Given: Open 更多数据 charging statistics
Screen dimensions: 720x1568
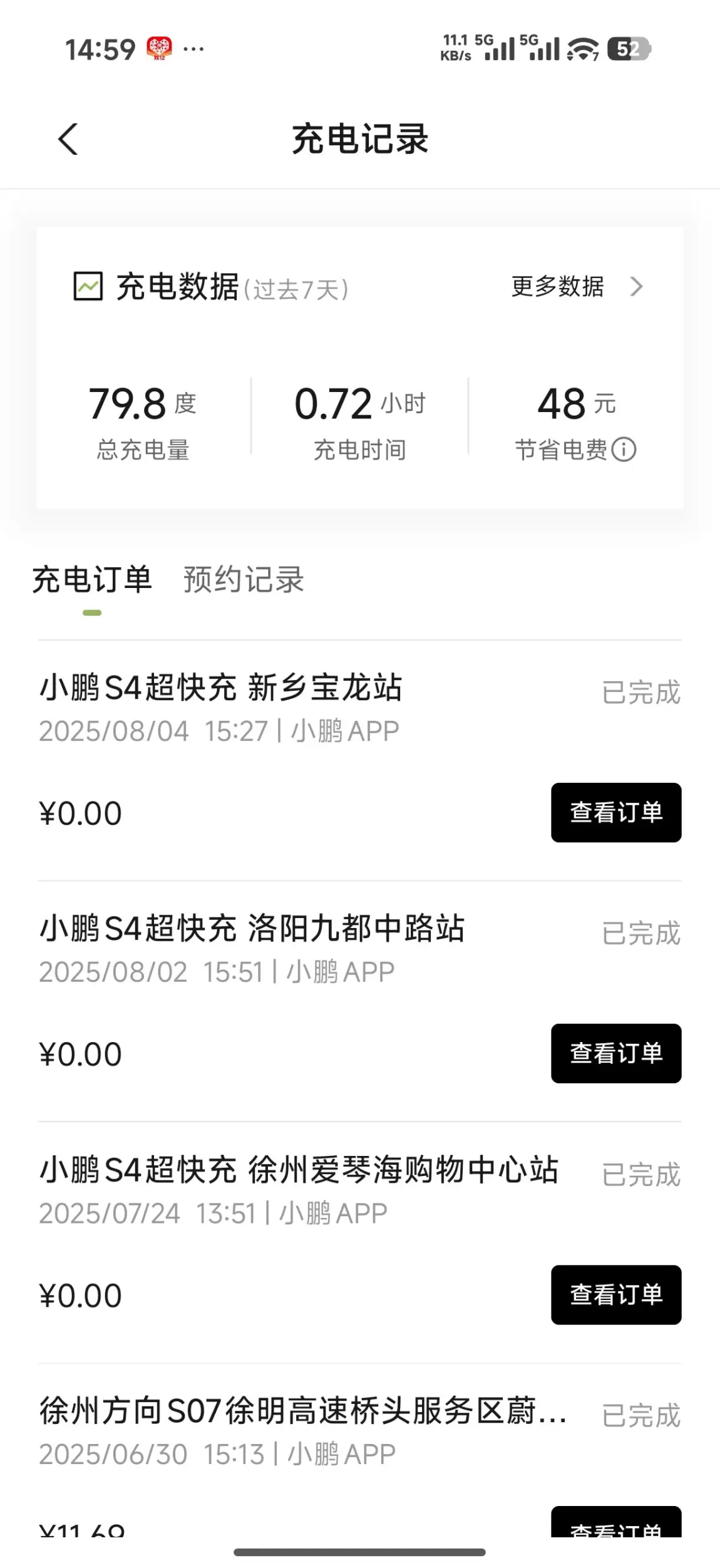Looking at the screenshot, I should pyautogui.click(x=576, y=287).
